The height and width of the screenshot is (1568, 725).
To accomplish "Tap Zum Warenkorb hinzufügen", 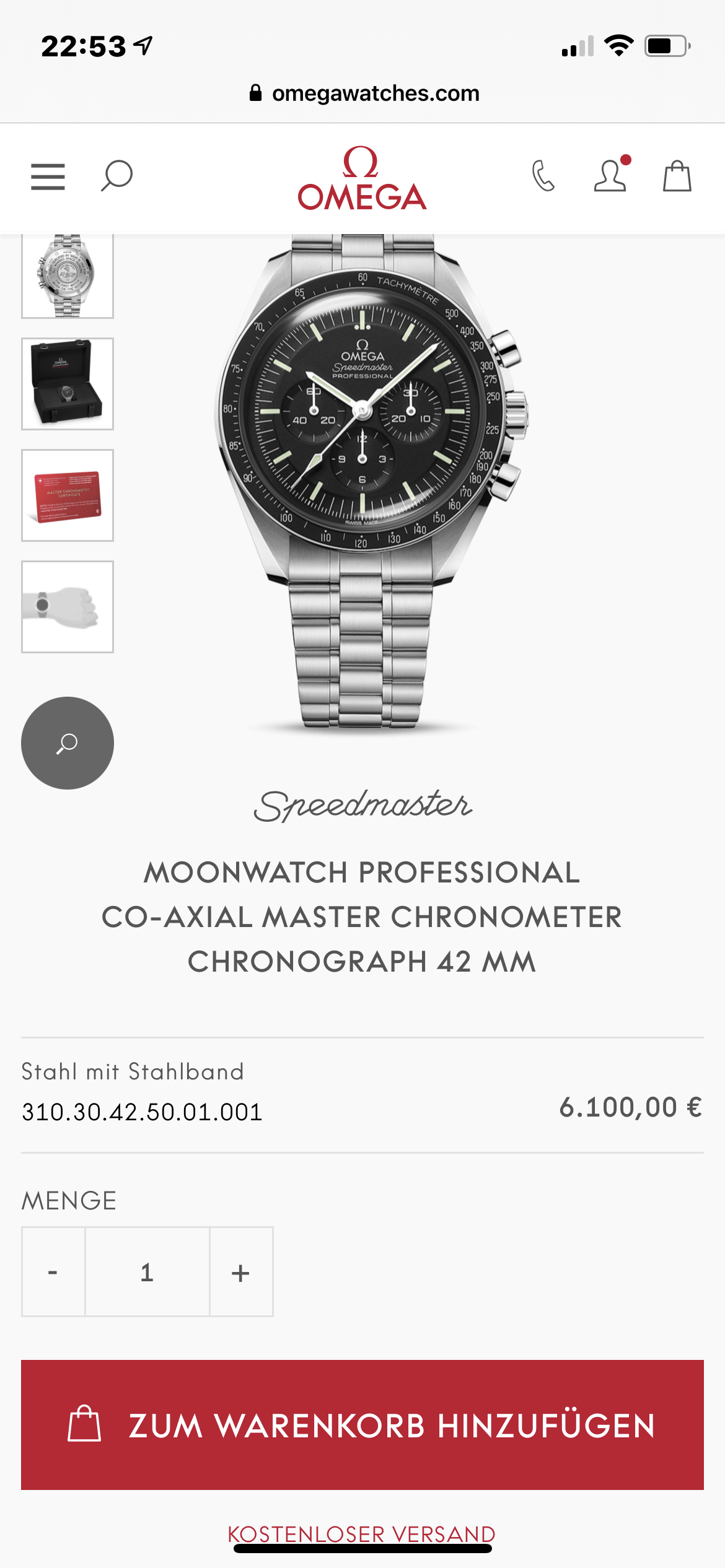I will [x=362, y=1424].
